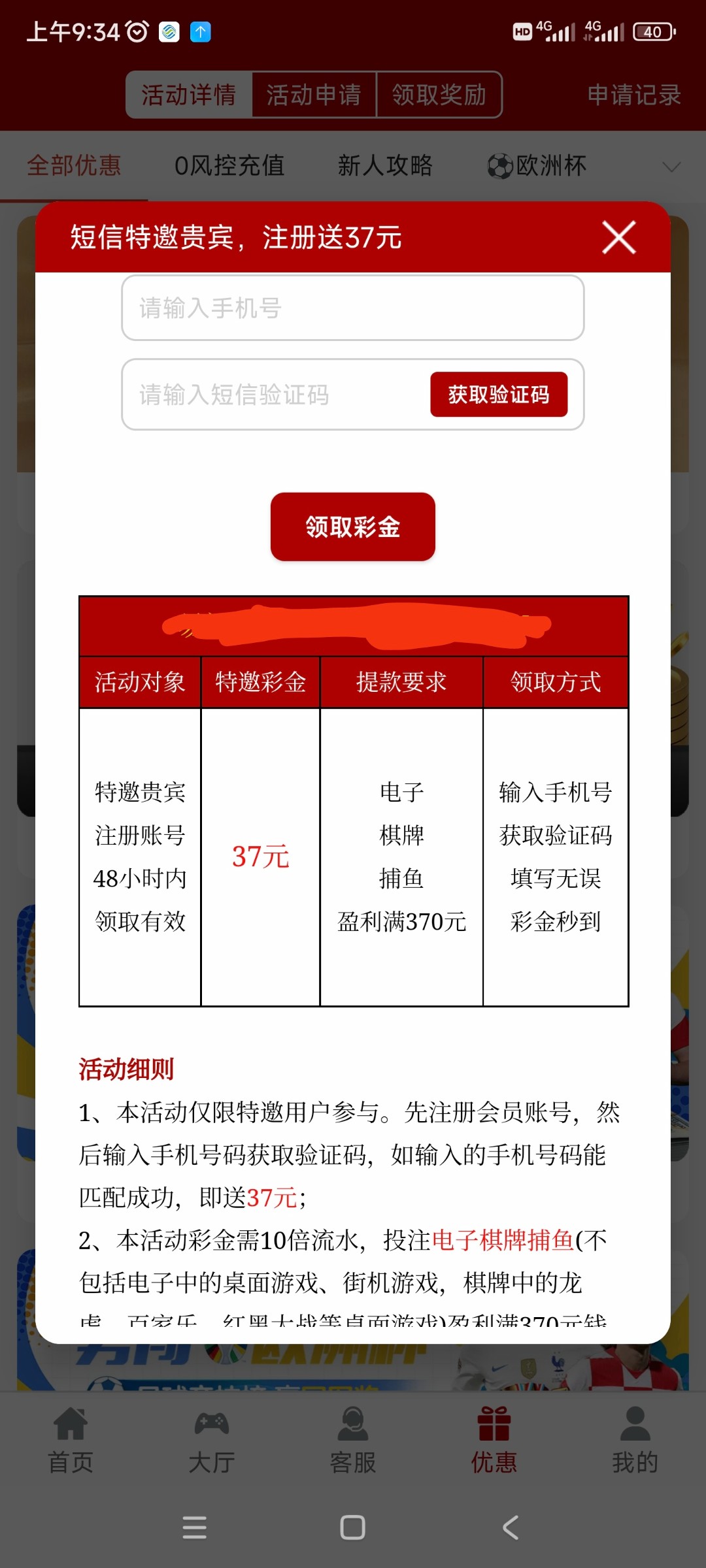Expand the category list chevron
Image resolution: width=706 pixels, height=1568 pixels.
point(671,167)
